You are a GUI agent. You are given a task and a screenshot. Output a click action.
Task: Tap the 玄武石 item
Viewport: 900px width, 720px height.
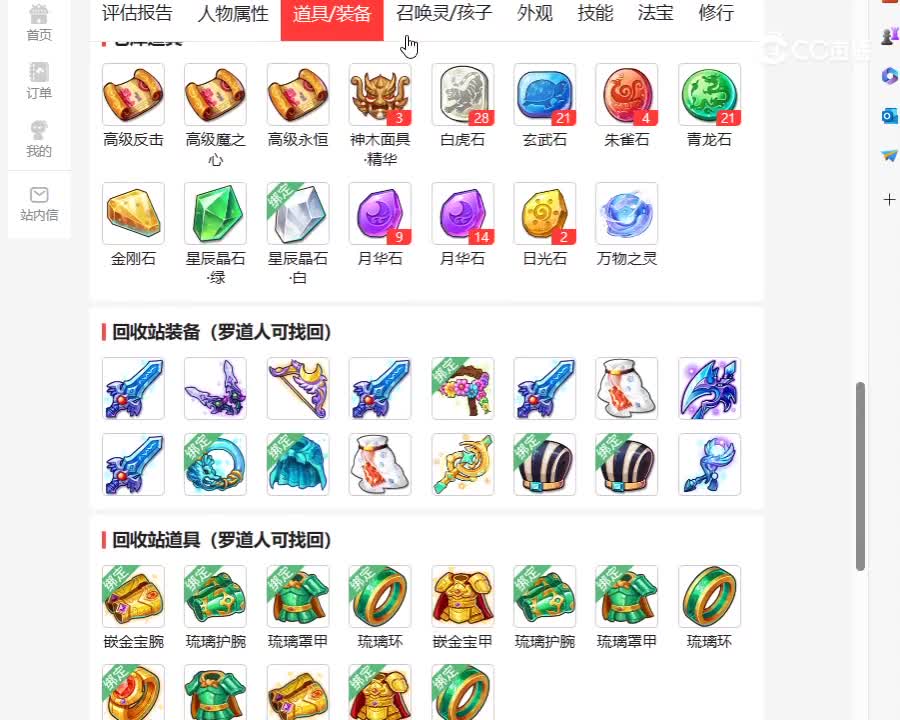pyautogui.click(x=544, y=95)
